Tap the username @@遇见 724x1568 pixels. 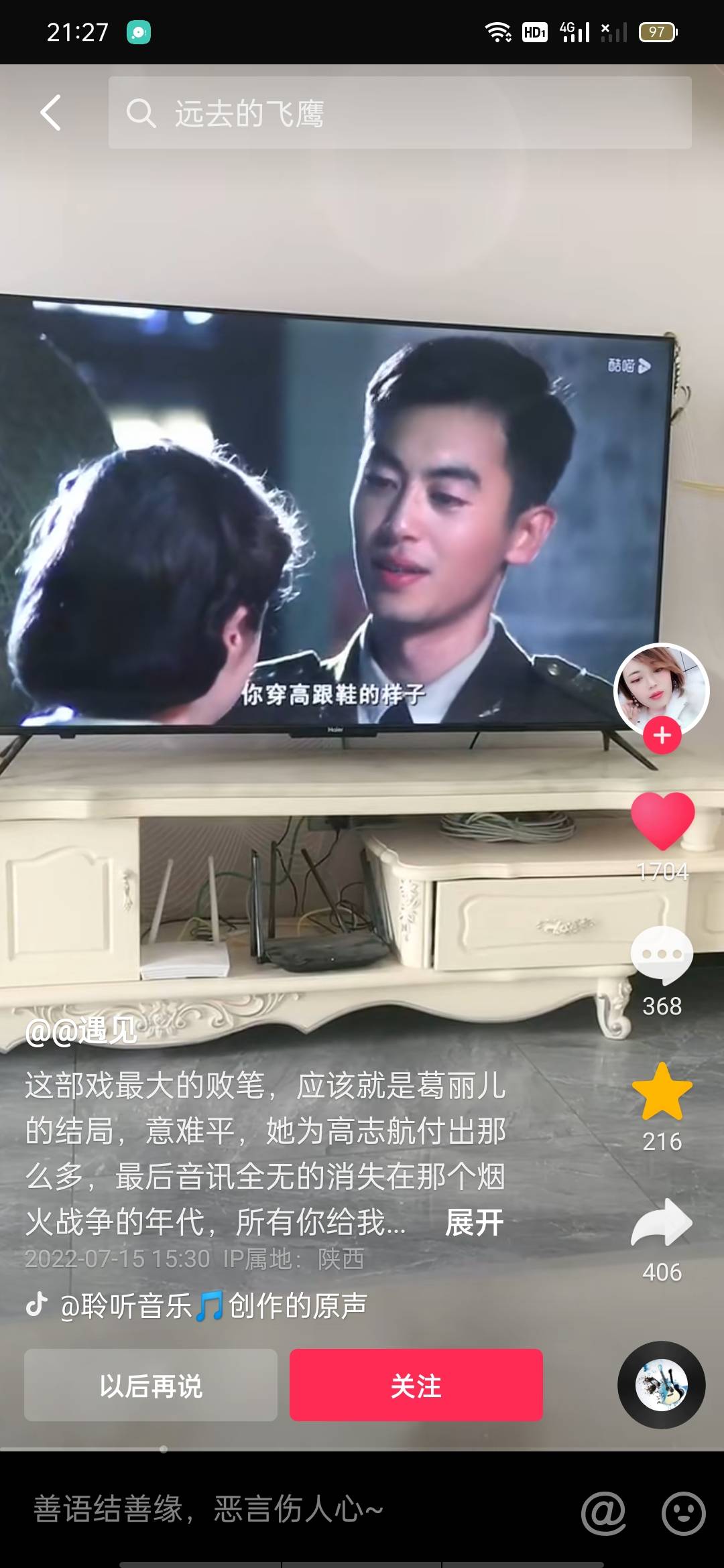(x=80, y=1032)
